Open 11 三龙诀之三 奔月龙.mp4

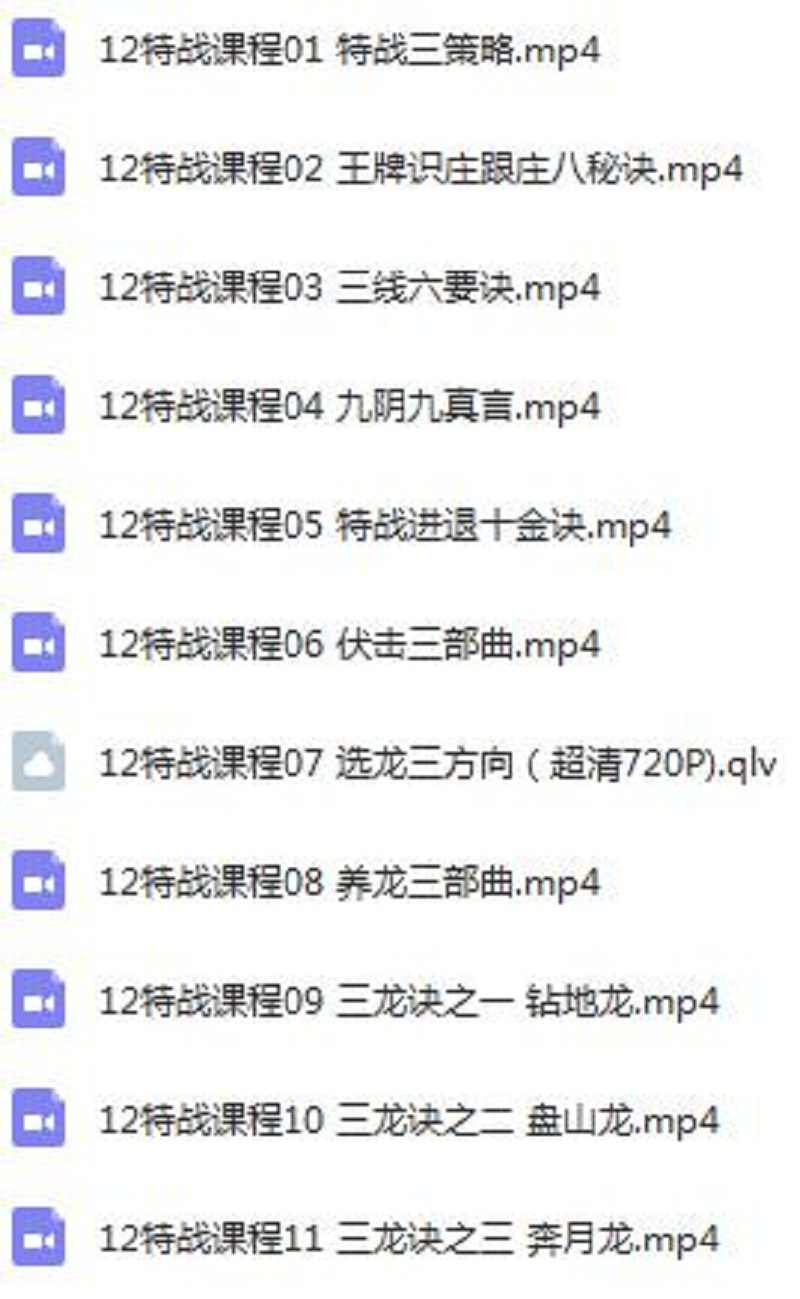(408, 1240)
